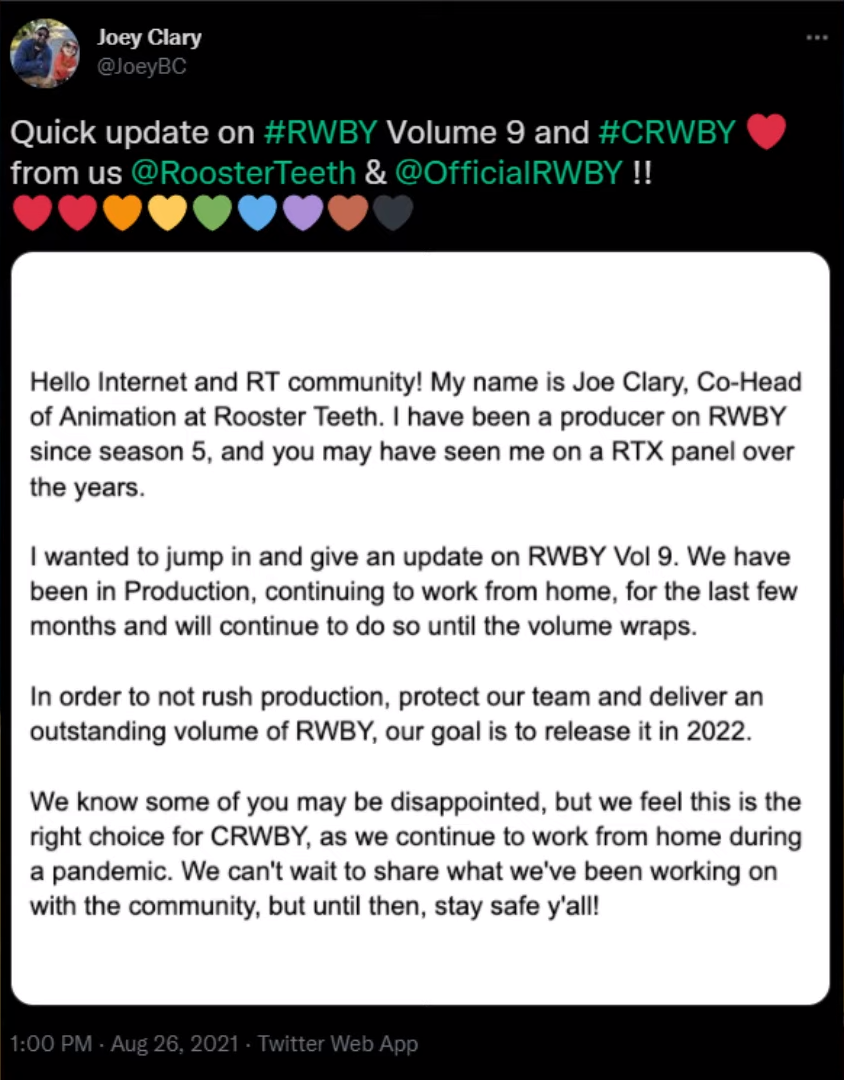
Task: Open the 1:00 PM Aug 26, 2021 timestamp
Action: (x=125, y=1044)
